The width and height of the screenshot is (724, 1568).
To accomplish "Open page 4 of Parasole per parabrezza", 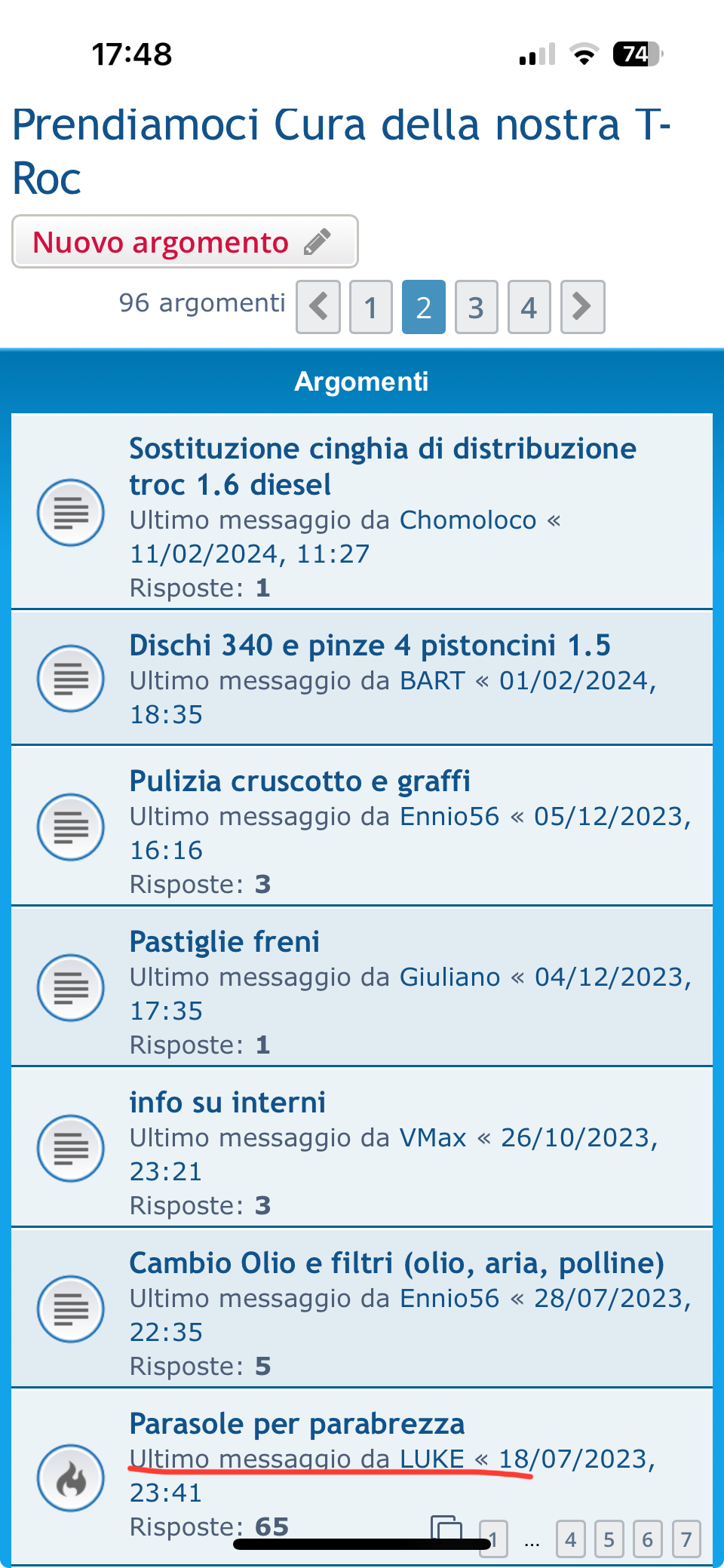I will pos(571,1539).
